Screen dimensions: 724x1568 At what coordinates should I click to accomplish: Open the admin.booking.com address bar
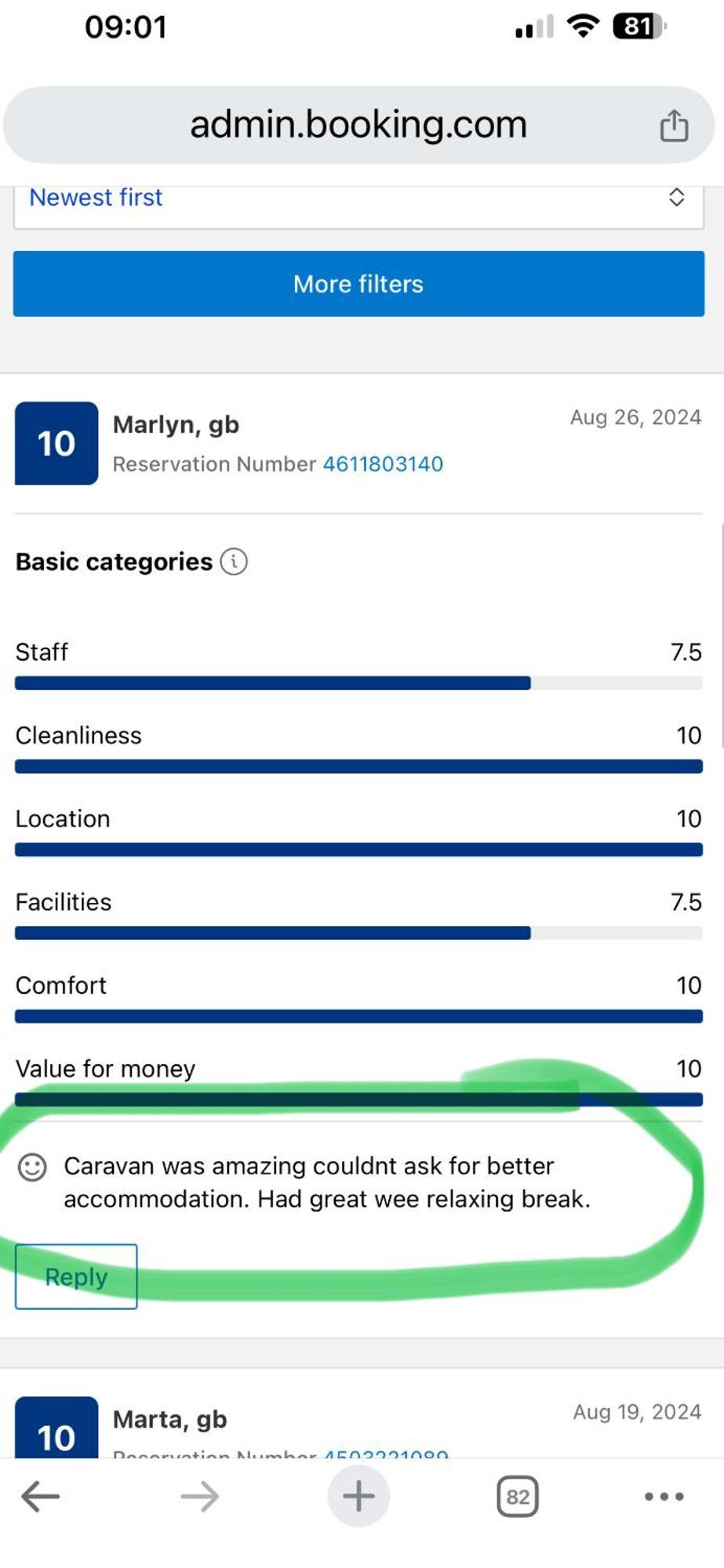[358, 125]
